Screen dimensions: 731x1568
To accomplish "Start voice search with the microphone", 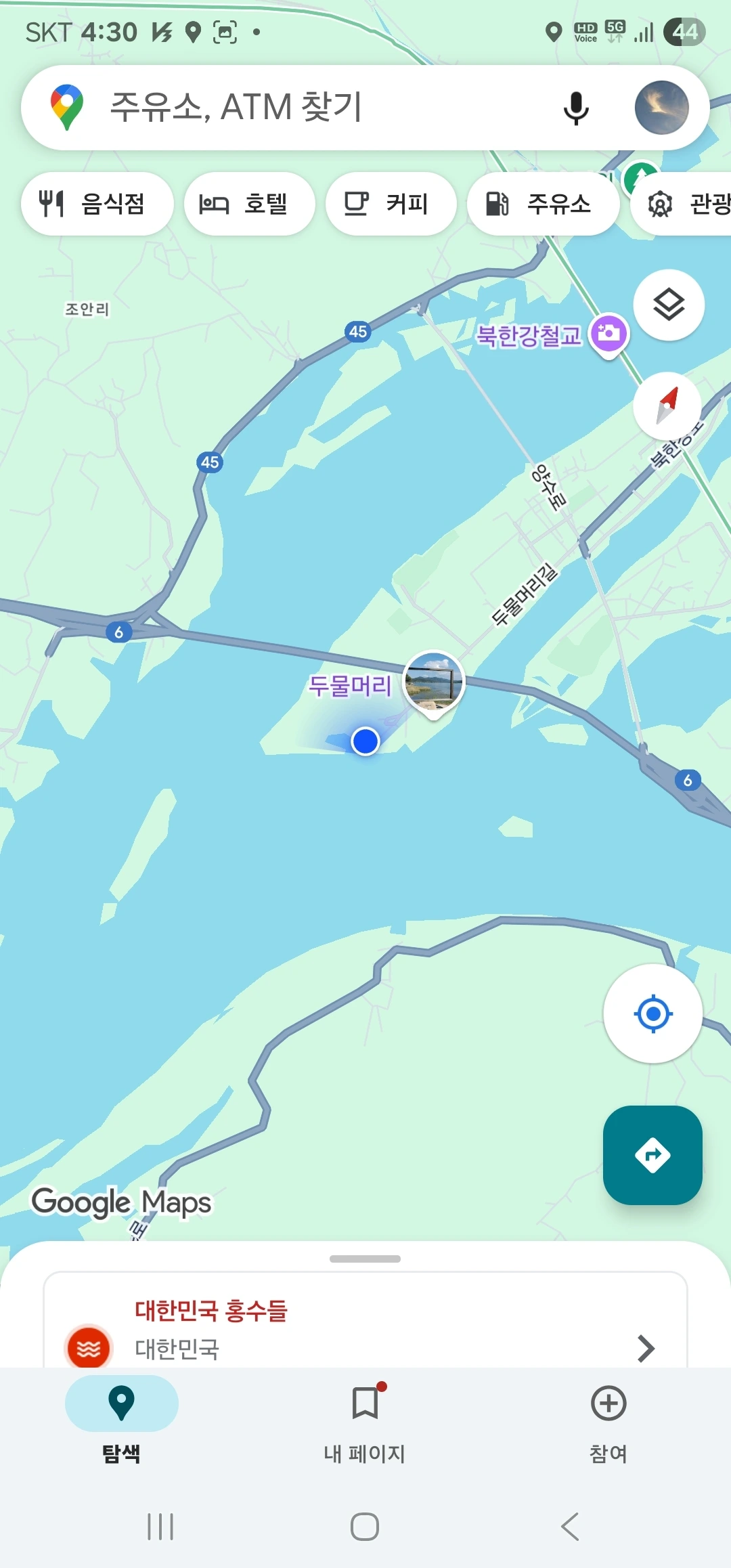I will pos(576,108).
